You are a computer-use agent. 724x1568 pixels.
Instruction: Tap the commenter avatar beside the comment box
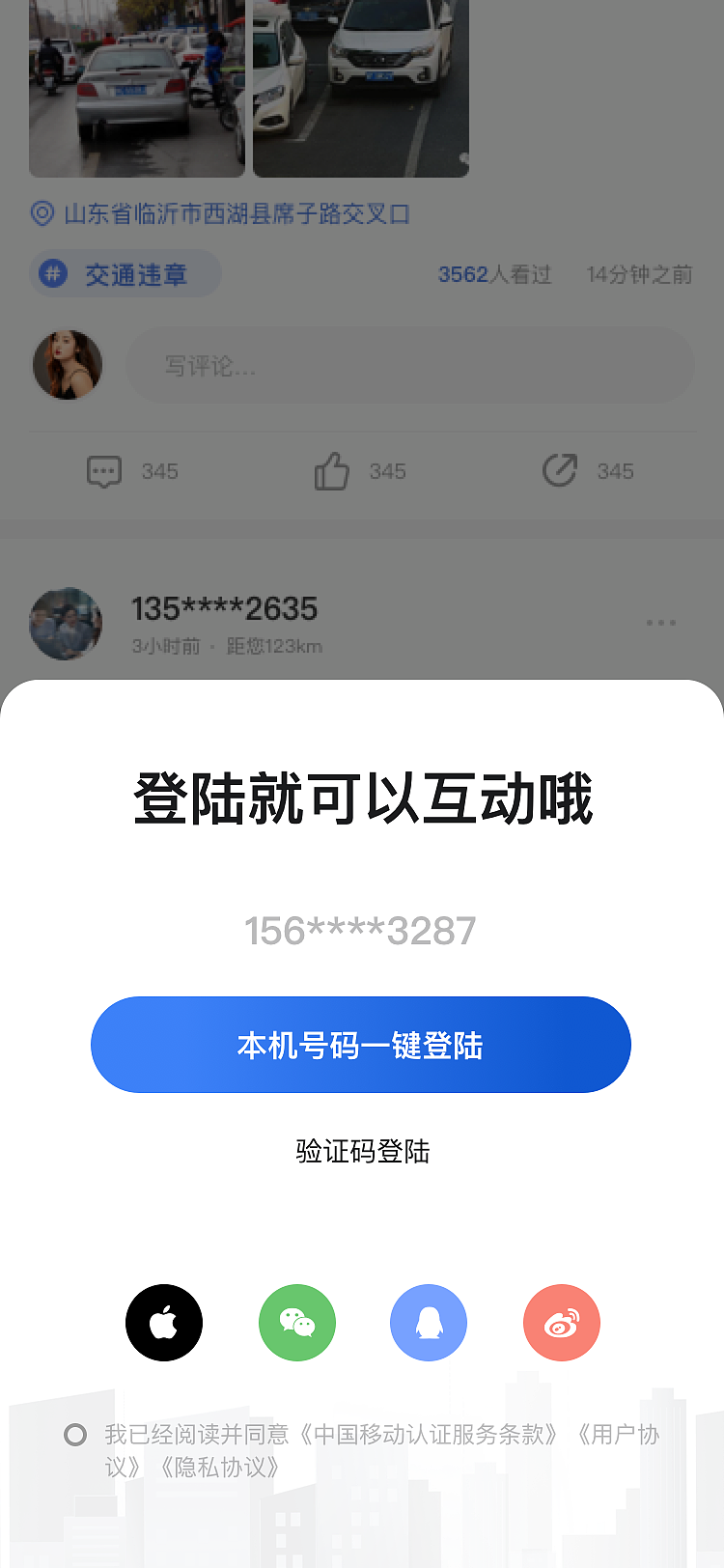66,365
